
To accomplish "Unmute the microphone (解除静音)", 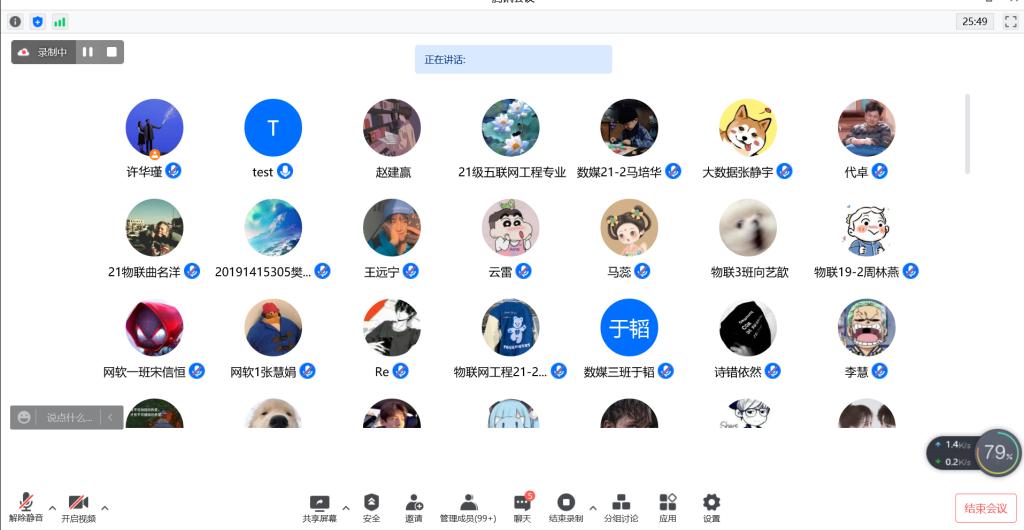I will [x=26, y=507].
